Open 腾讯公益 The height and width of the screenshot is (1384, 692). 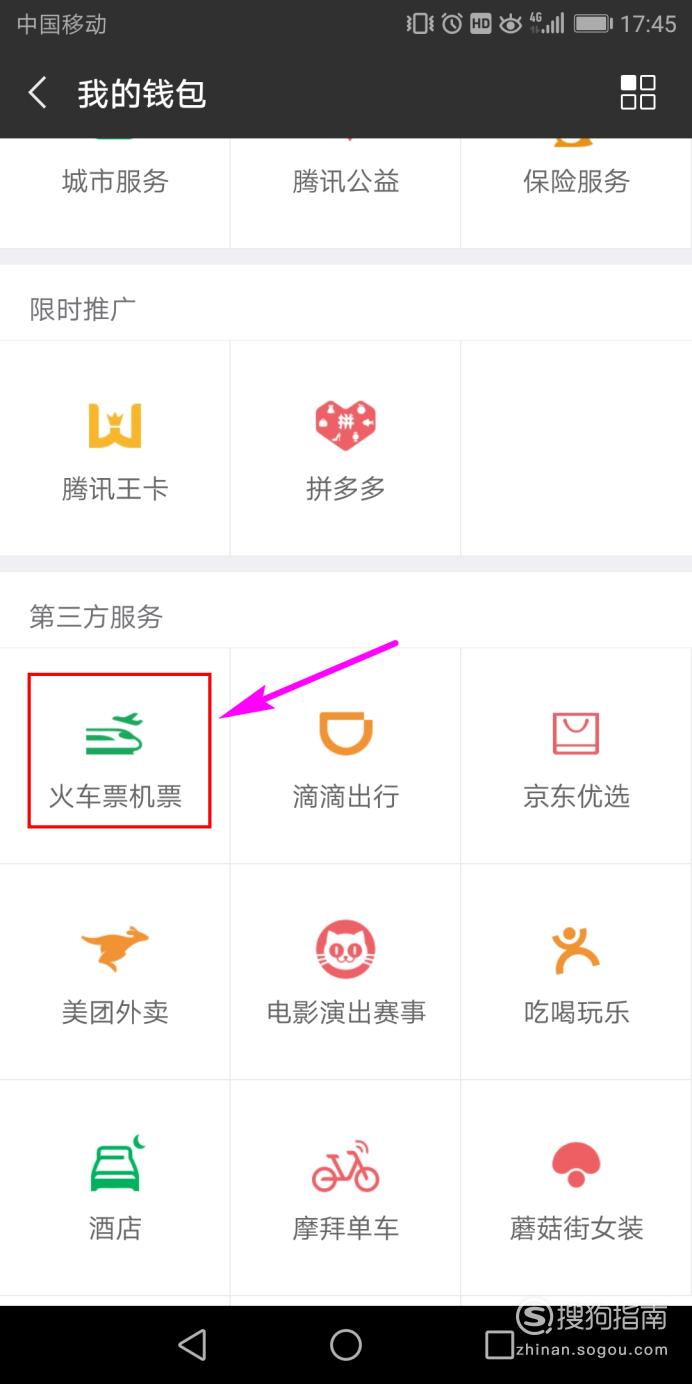pos(346,192)
